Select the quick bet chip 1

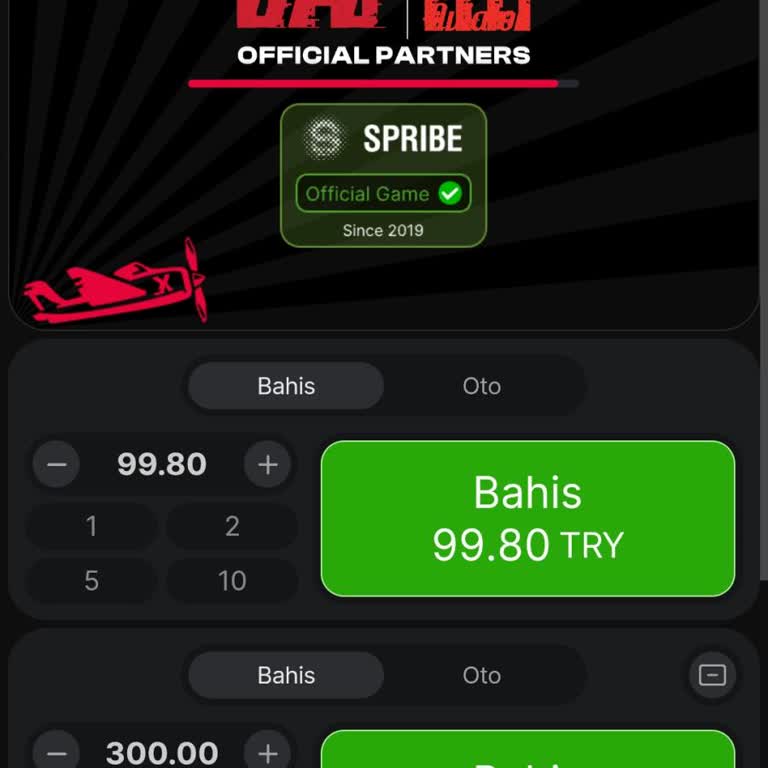coord(91,526)
